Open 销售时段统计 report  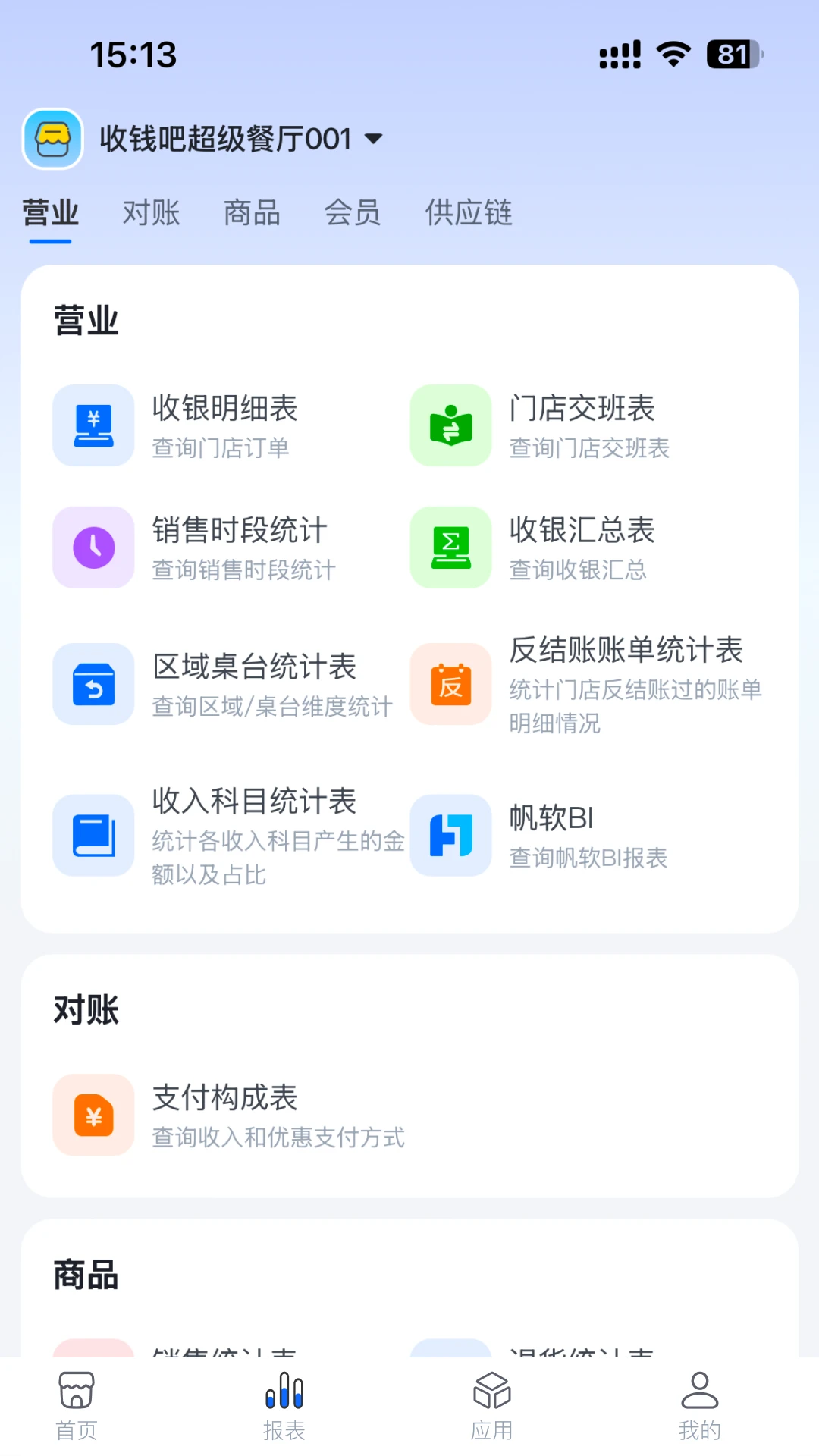[x=239, y=548]
